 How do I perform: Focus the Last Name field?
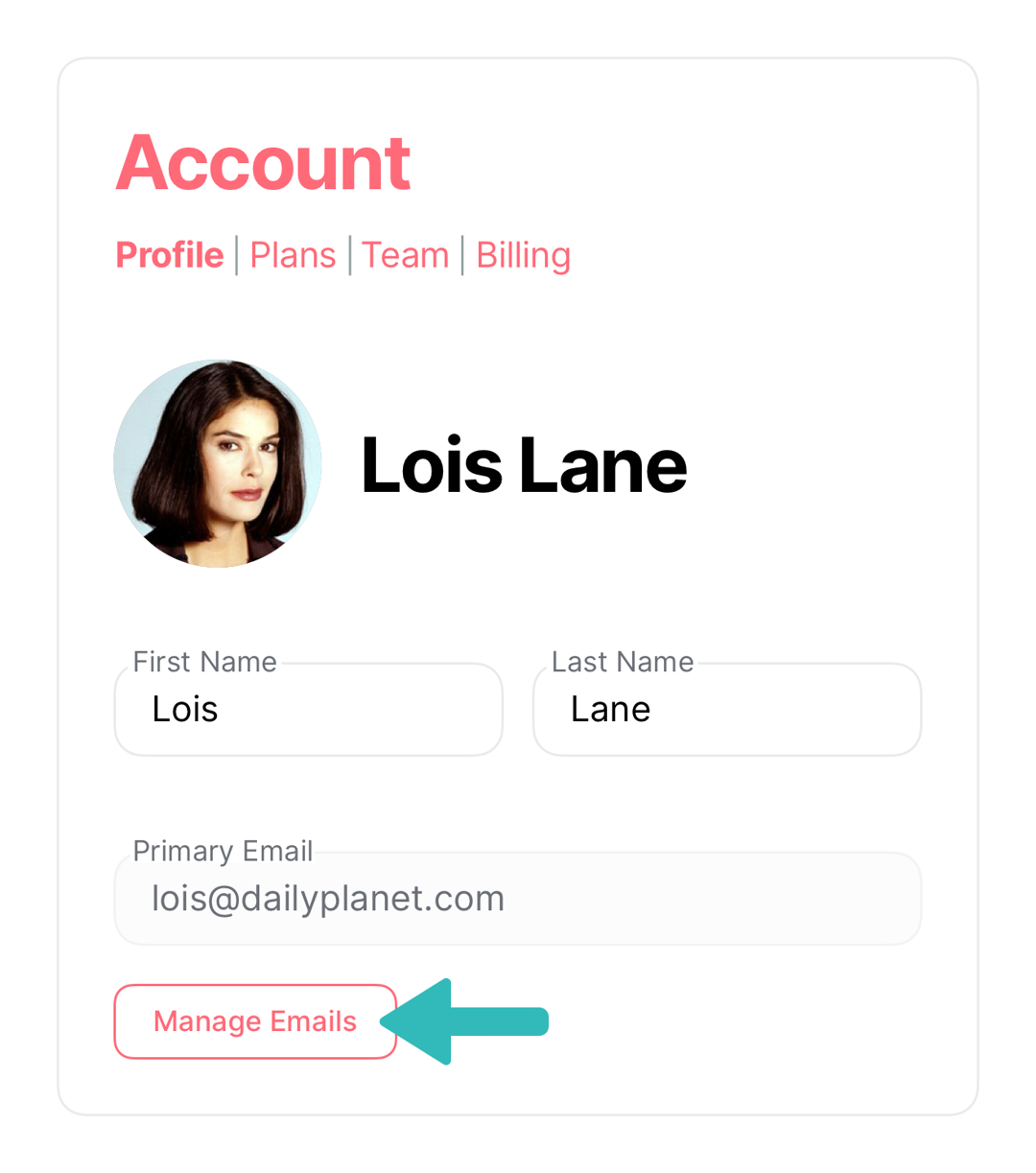pos(726,710)
